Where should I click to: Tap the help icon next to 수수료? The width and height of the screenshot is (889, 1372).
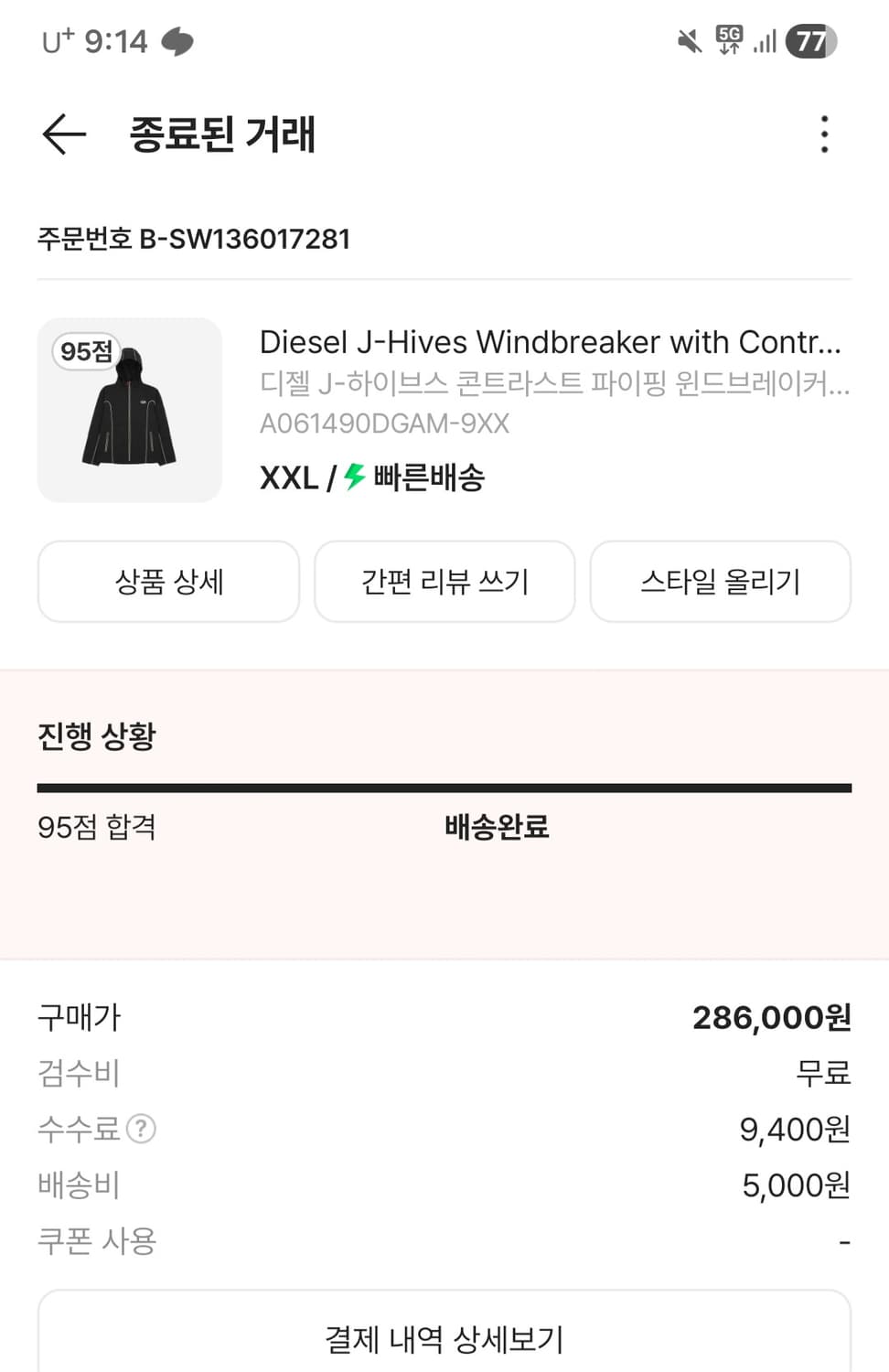(x=140, y=1130)
